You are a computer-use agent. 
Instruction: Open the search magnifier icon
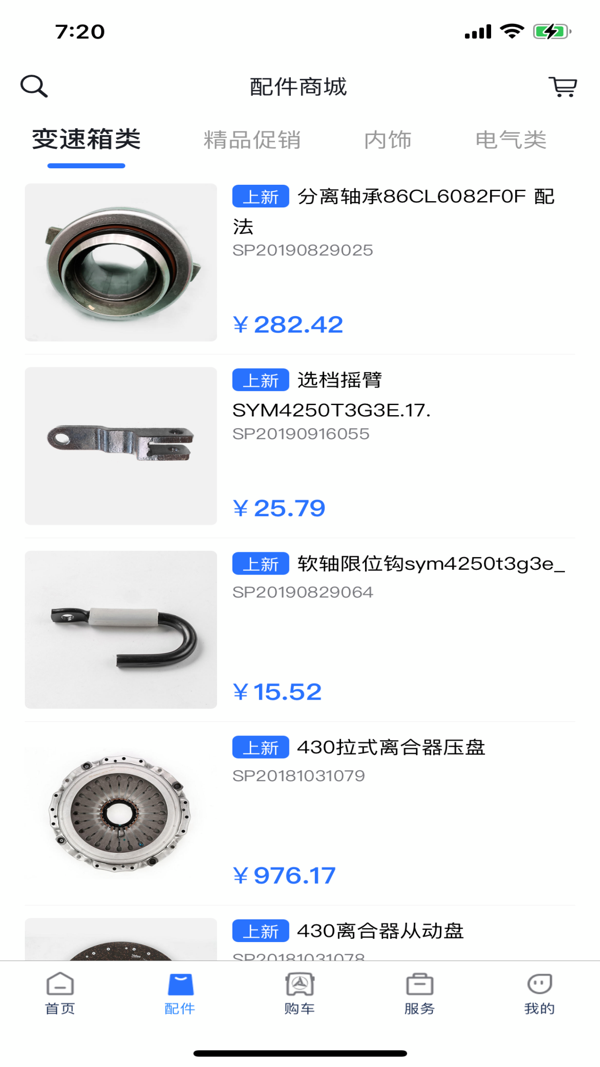[34, 86]
